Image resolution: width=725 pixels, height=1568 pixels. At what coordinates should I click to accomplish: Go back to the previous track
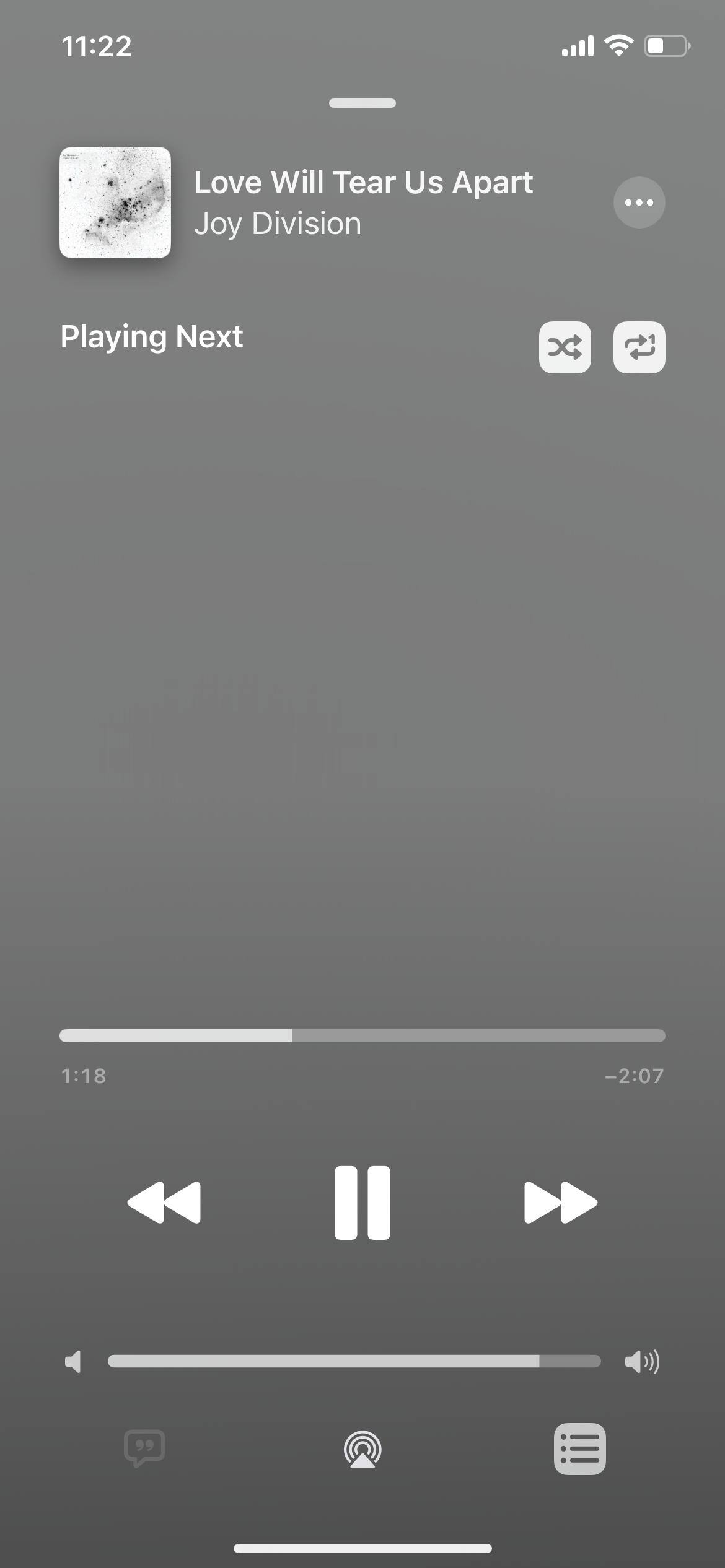pos(164,1203)
